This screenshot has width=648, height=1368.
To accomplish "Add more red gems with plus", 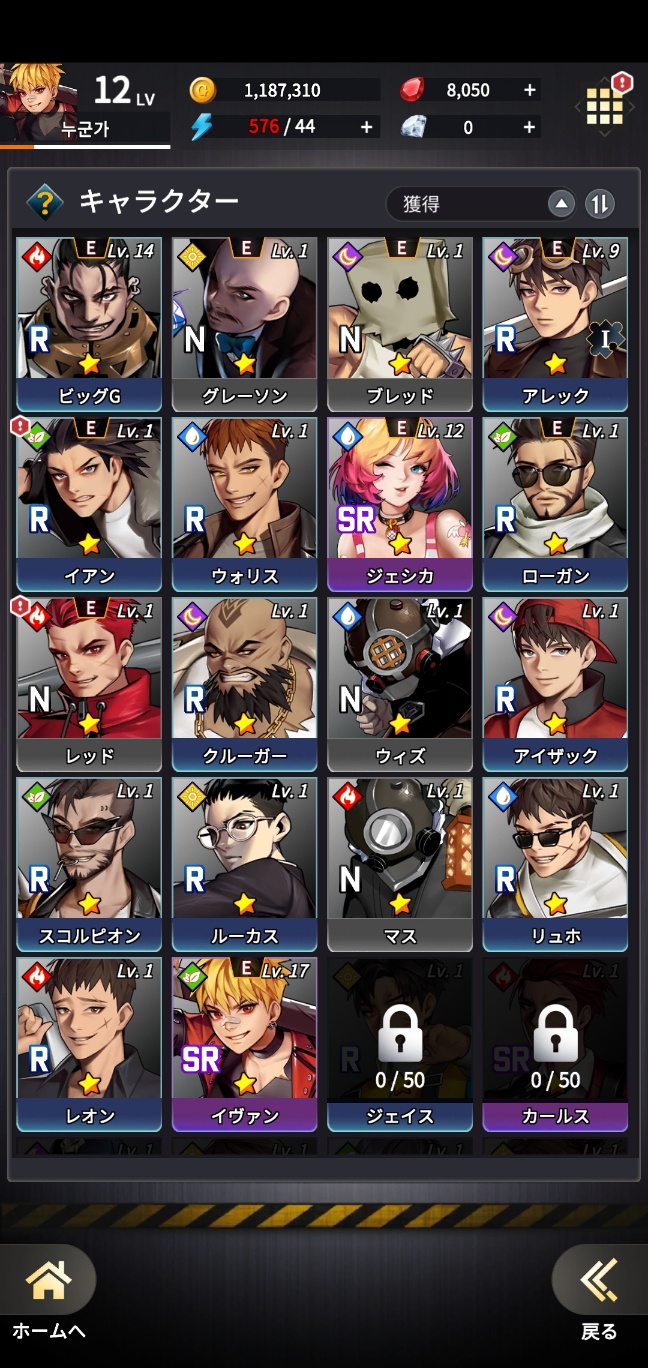I will [x=529, y=90].
